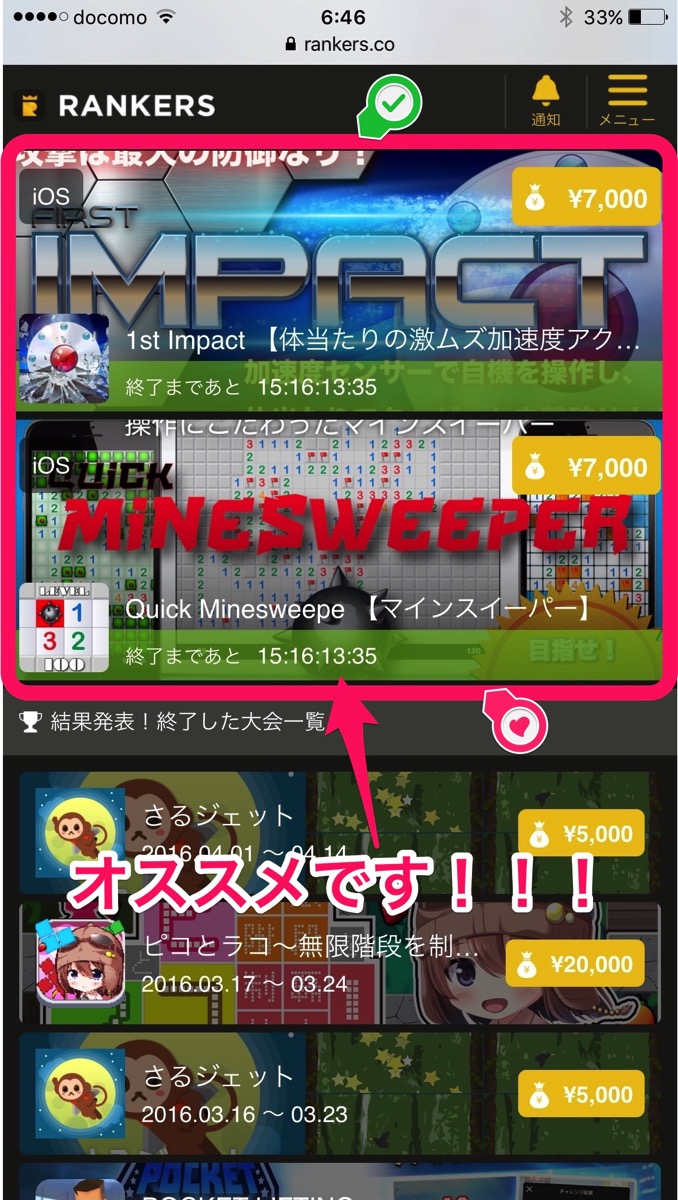Open the Quick Minesweeper tournament card

pyautogui.click(x=339, y=548)
